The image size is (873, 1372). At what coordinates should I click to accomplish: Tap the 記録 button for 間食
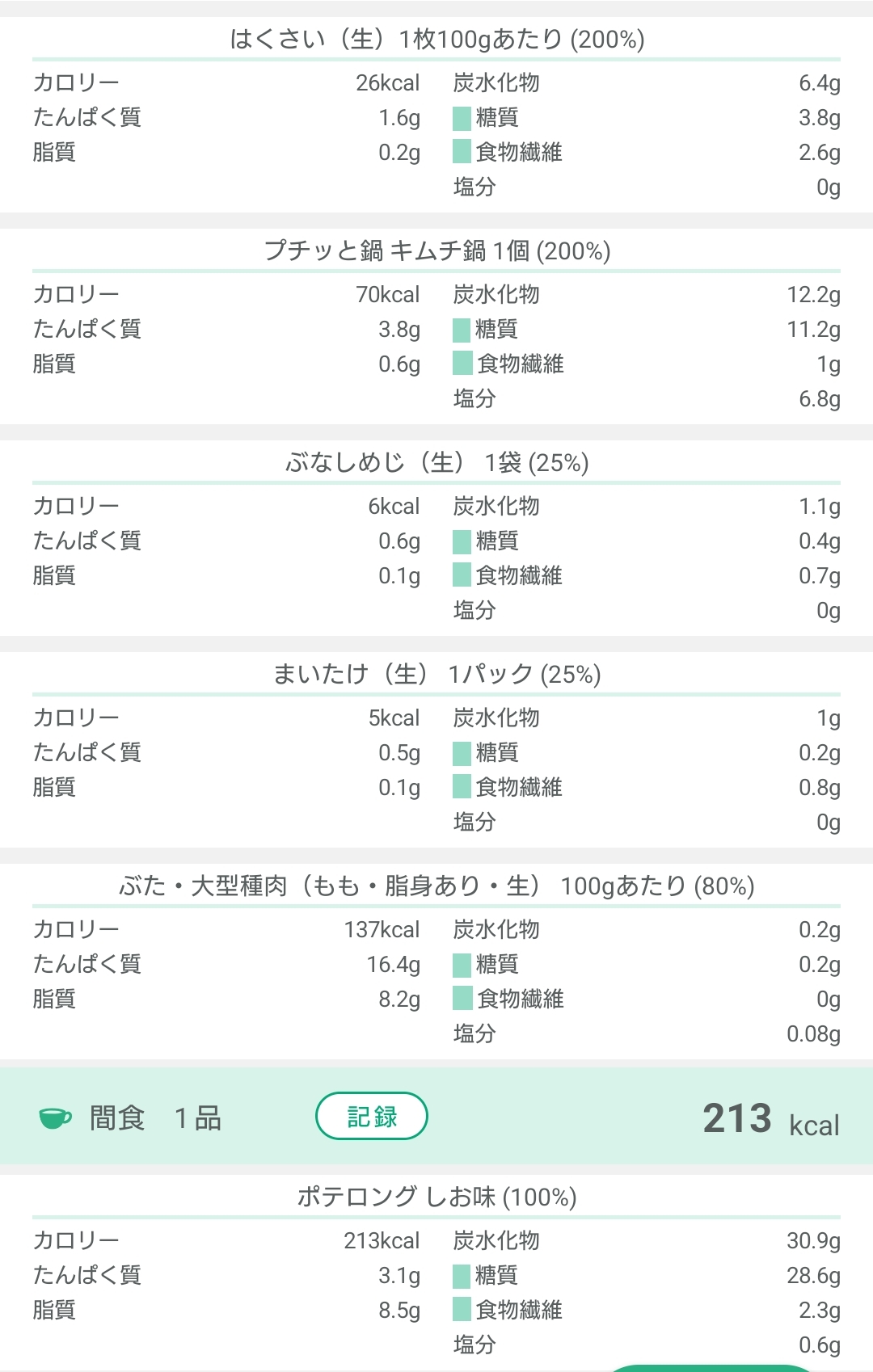click(371, 1116)
